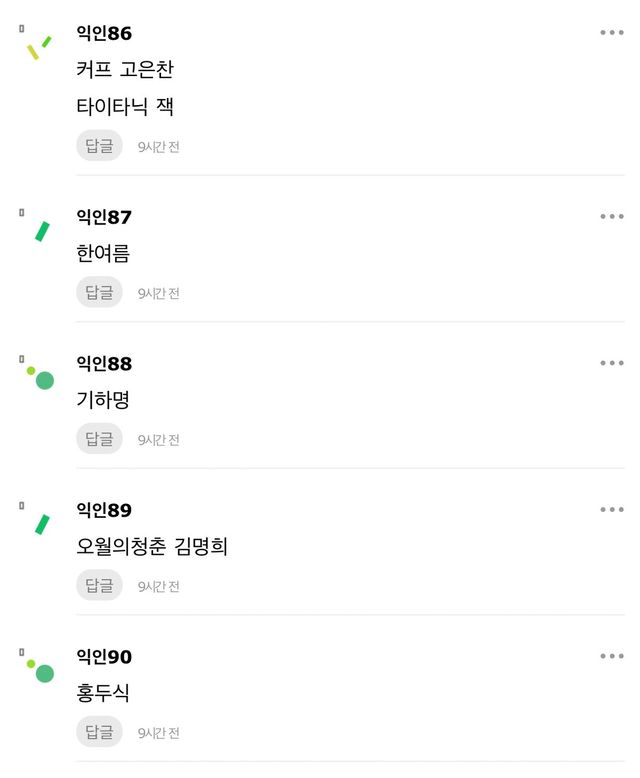The height and width of the screenshot is (778, 640).
Task: Tap 답글 under the 한여름 comment
Action: [99, 292]
